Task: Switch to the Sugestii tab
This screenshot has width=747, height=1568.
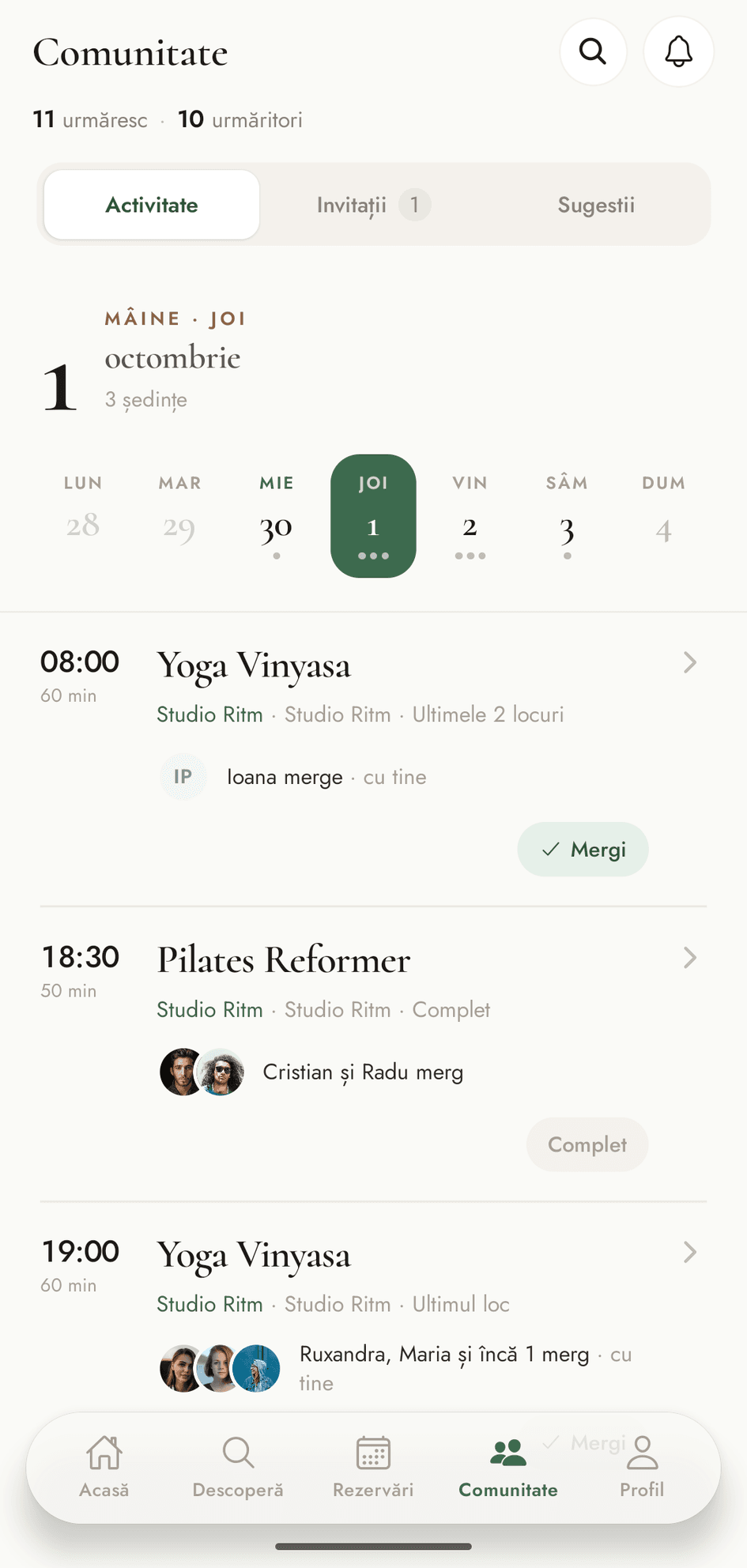Action: [x=596, y=205]
